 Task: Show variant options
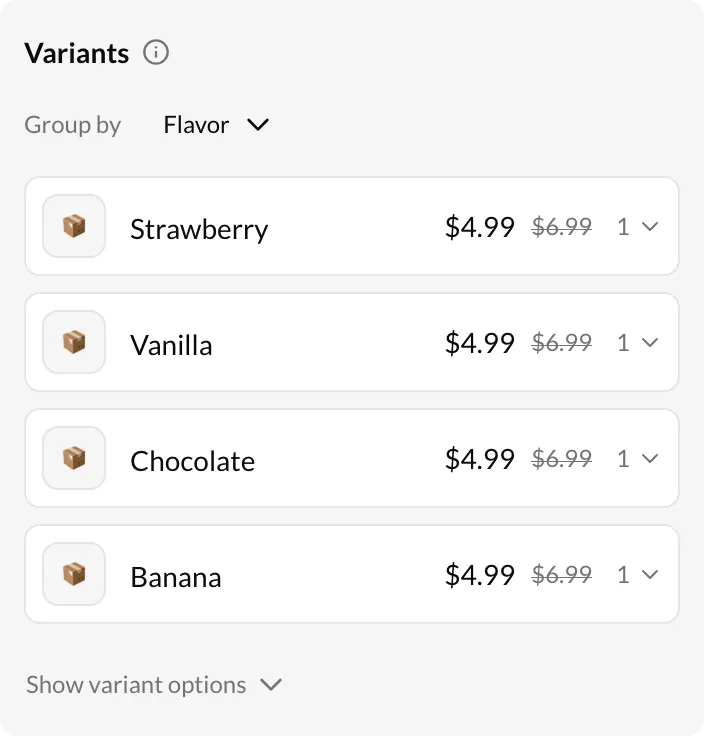[154, 685]
